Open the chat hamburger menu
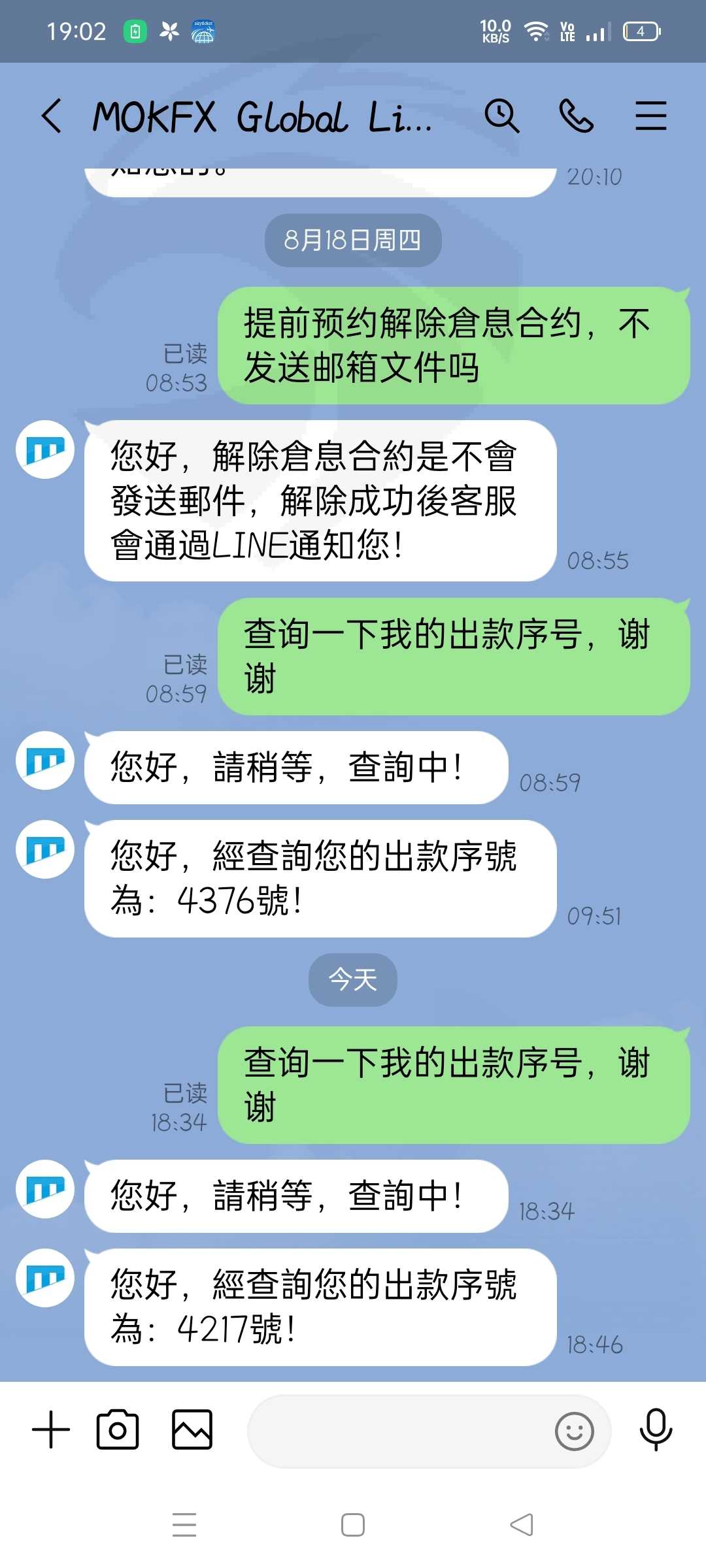This screenshot has width=706, height=1568. pos(651,116)
